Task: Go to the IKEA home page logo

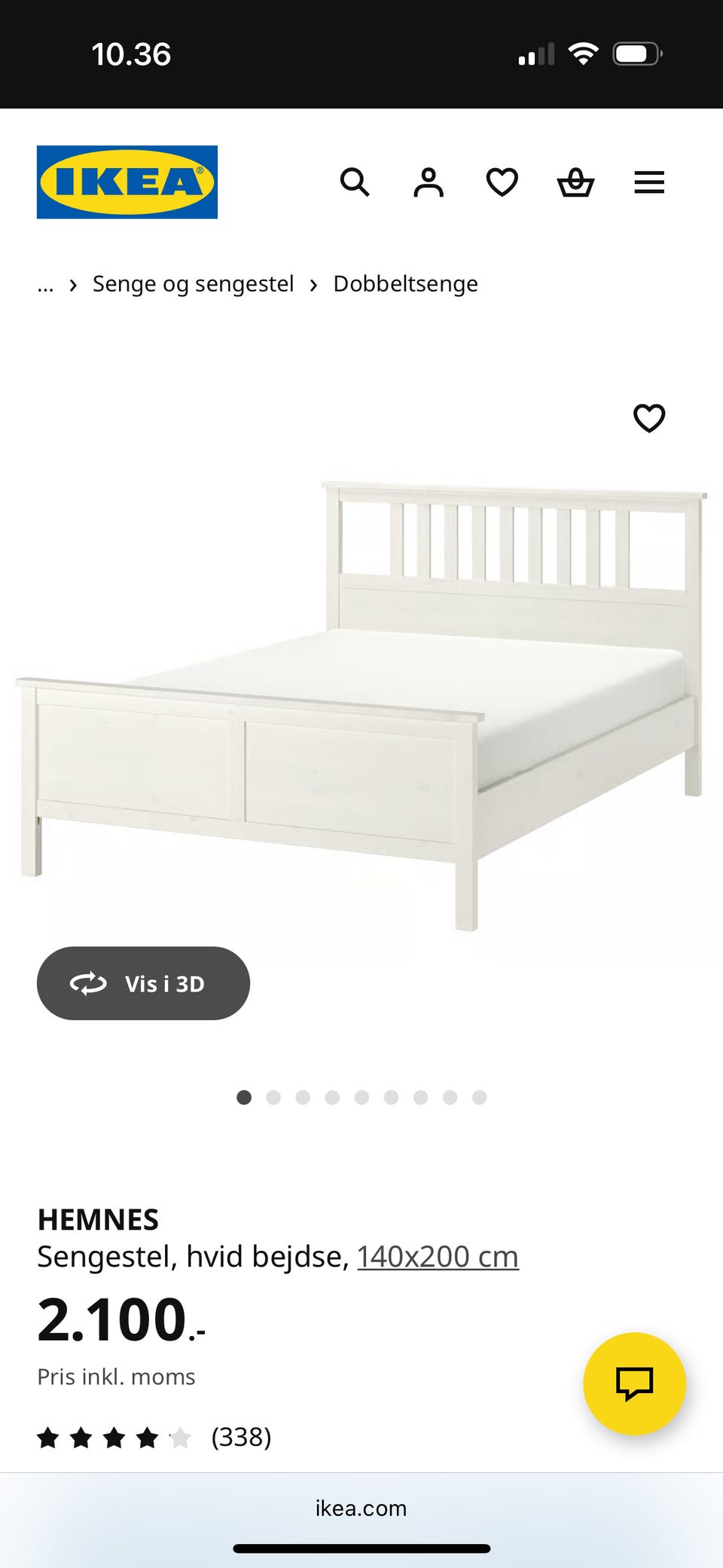Action: click(127, 182)
